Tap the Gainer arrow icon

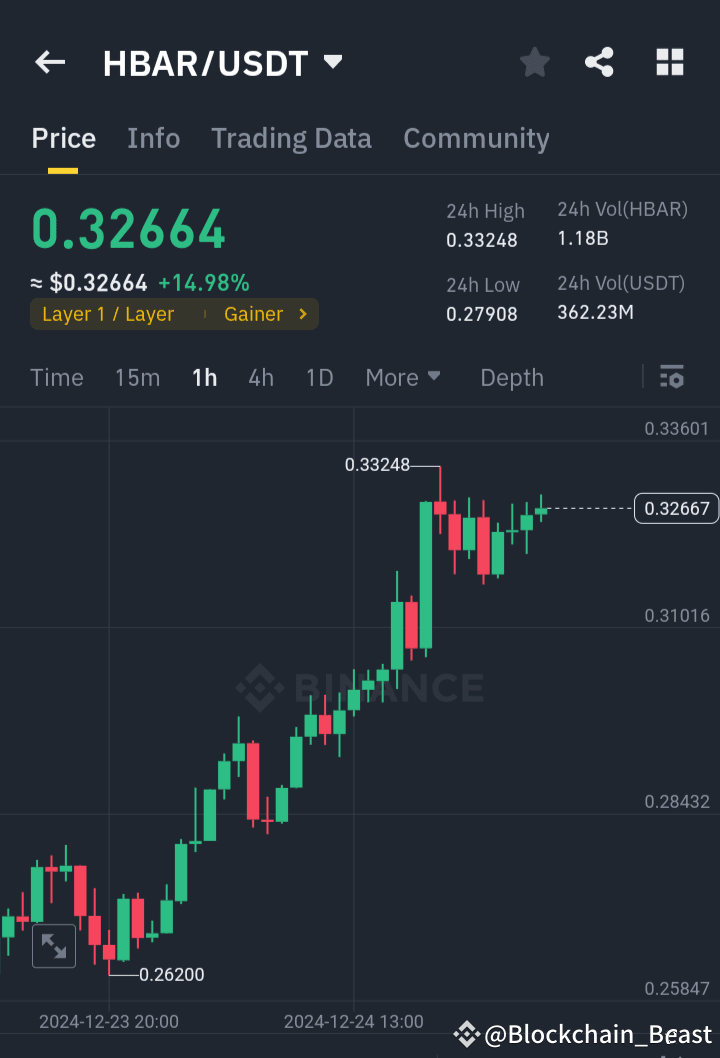pyautogui.click(x=302, y=314)
